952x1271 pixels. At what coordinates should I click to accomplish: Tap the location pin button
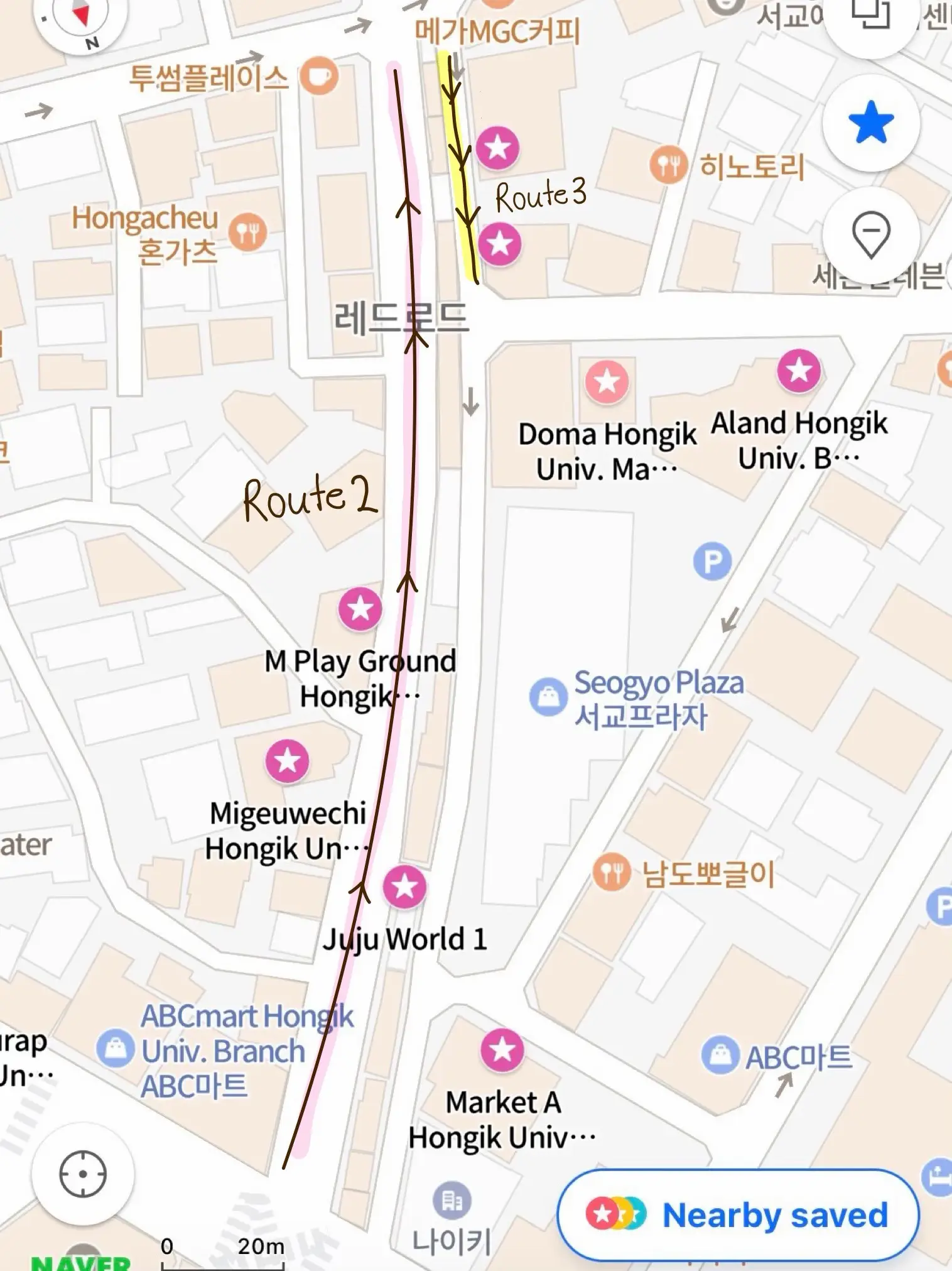coord(871,235)
